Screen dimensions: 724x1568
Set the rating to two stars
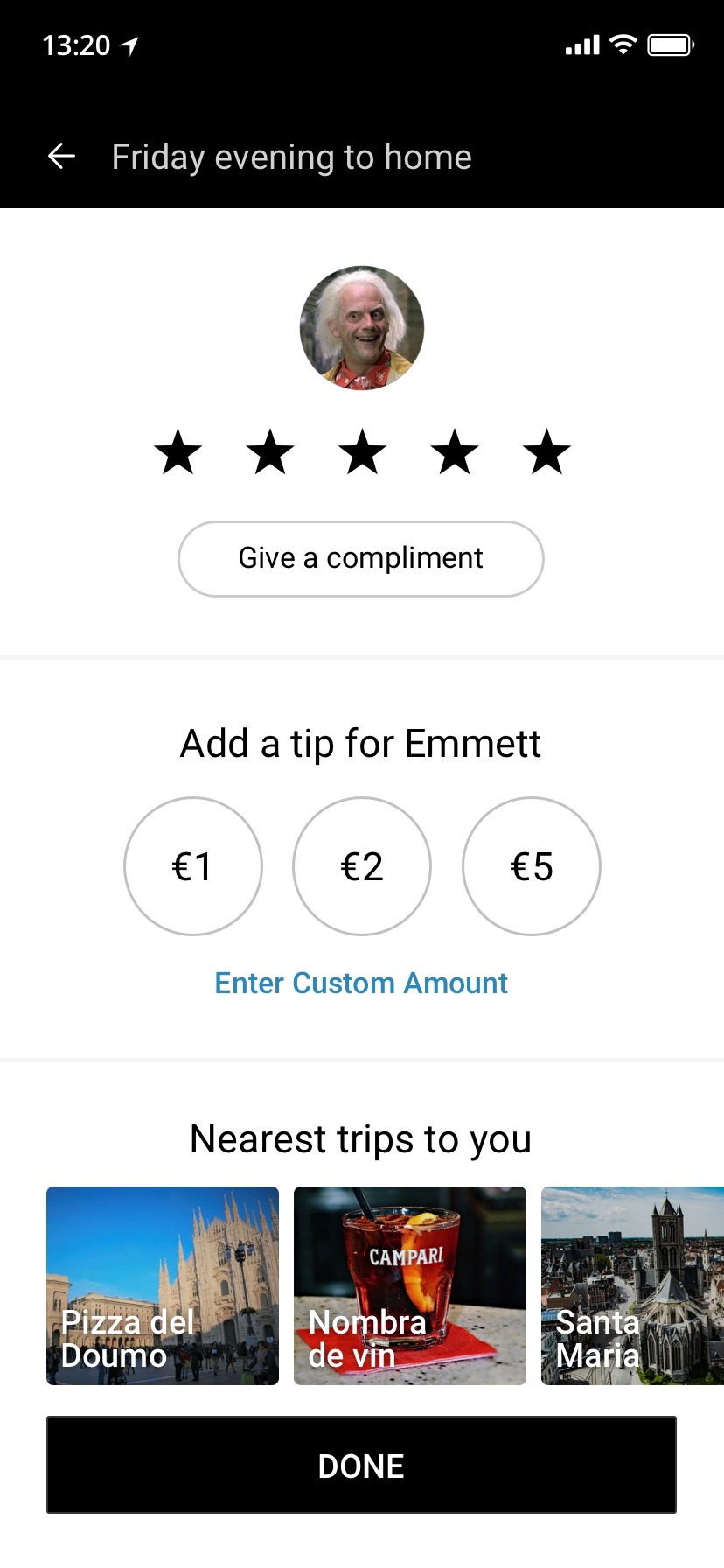point(270,452)
